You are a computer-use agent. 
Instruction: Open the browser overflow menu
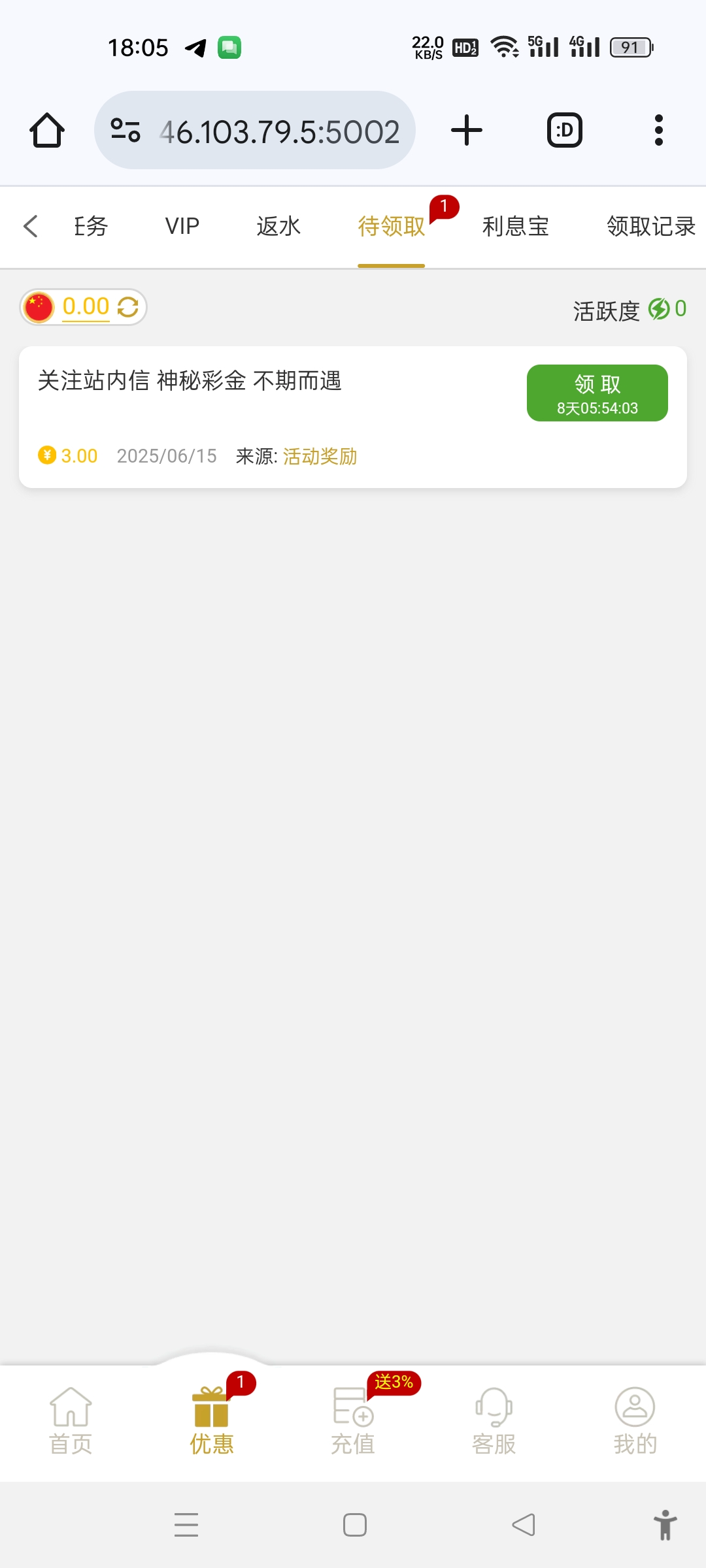click(x=658, y=131)
